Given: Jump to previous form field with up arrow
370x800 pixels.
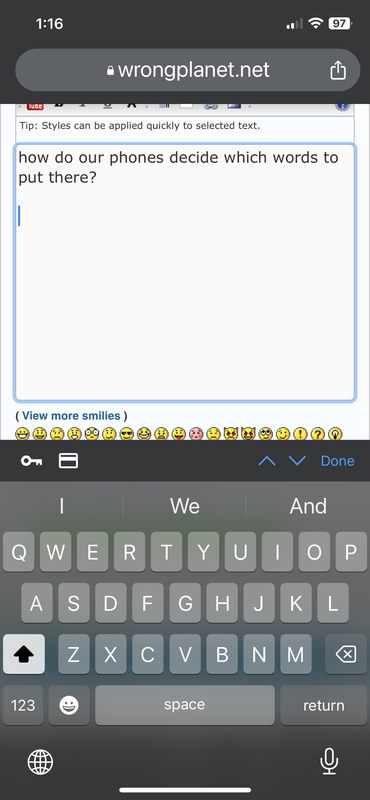Looking at the screenshot, I should point(267,461).
